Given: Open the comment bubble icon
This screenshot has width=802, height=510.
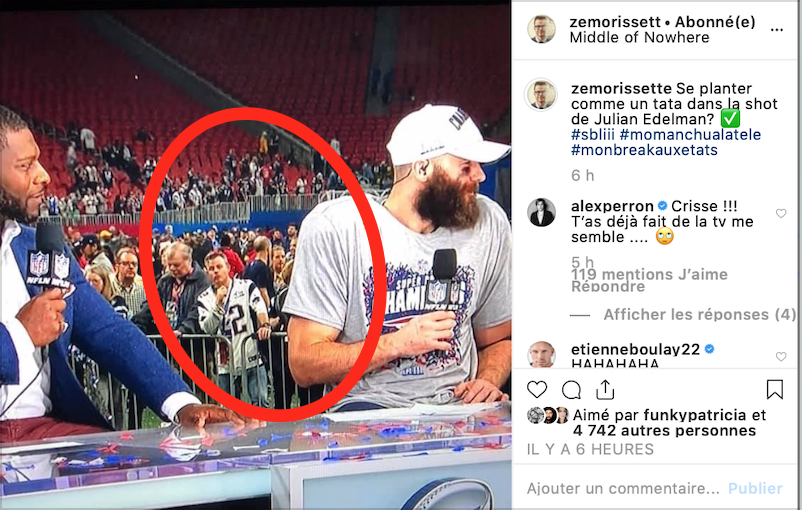Looking at the screenshot, I should 571,389.
